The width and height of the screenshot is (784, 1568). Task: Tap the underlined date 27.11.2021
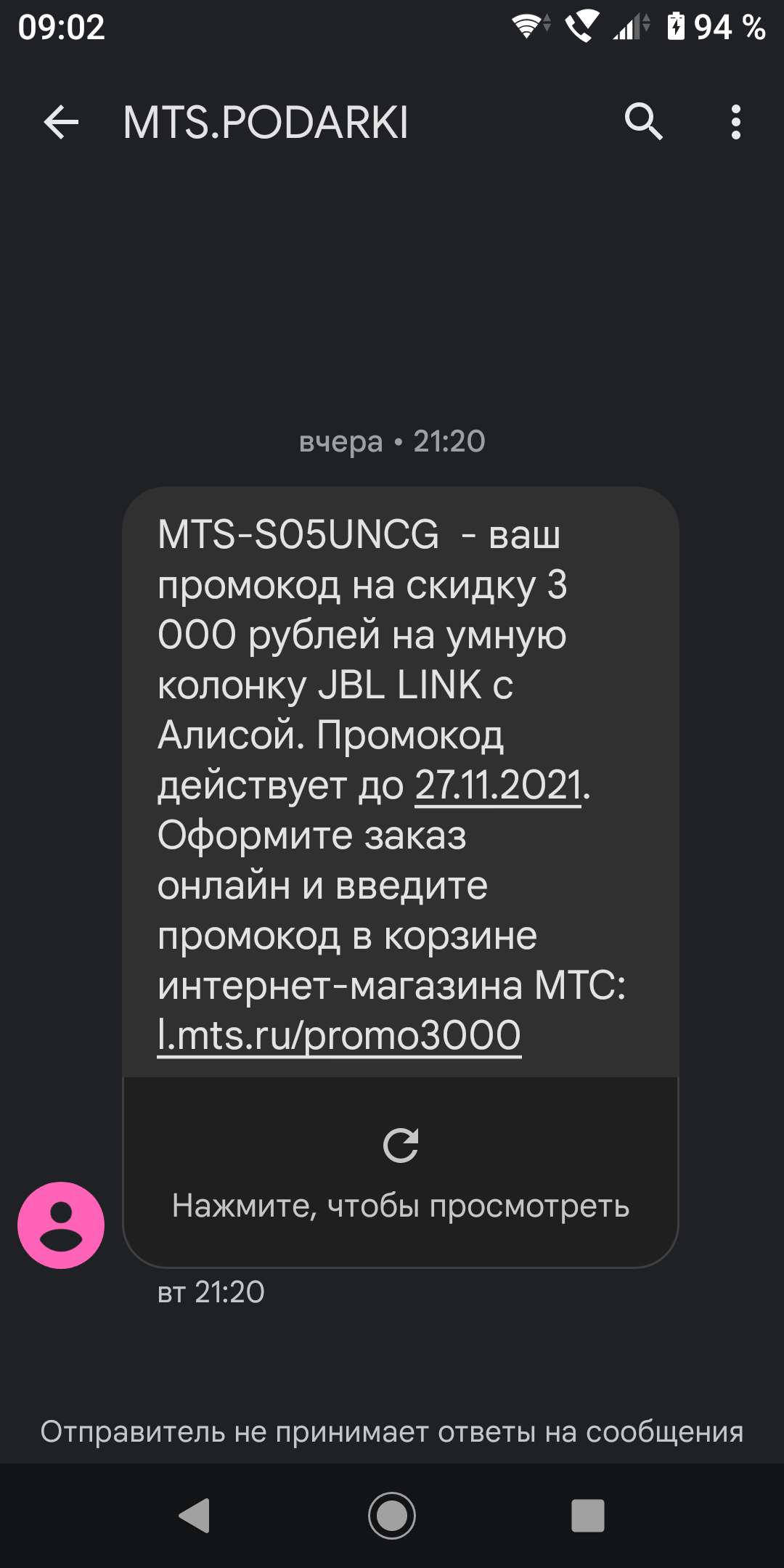pos(498,785)
